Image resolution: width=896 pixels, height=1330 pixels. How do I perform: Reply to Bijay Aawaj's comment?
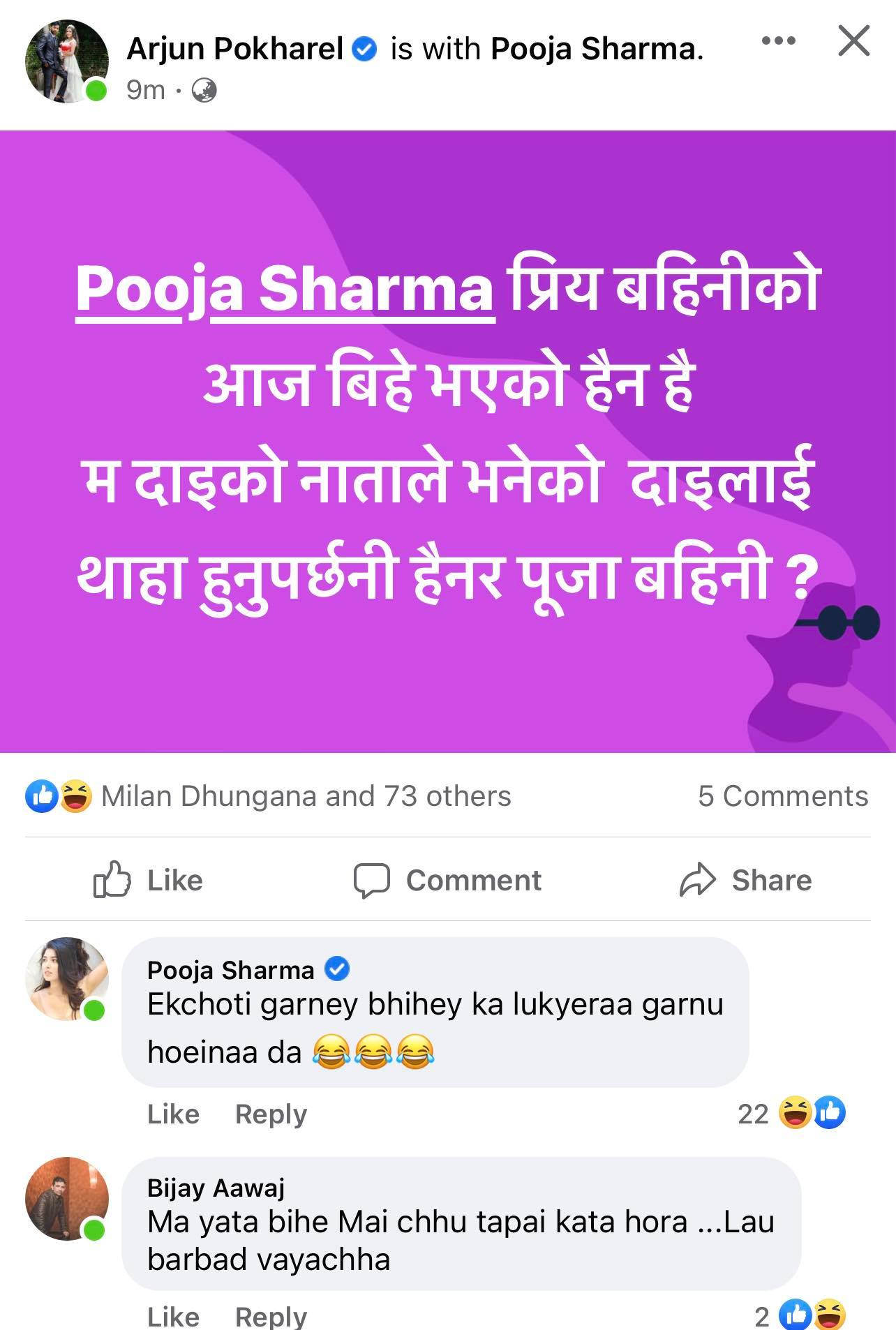click(x=271, y=1316)
